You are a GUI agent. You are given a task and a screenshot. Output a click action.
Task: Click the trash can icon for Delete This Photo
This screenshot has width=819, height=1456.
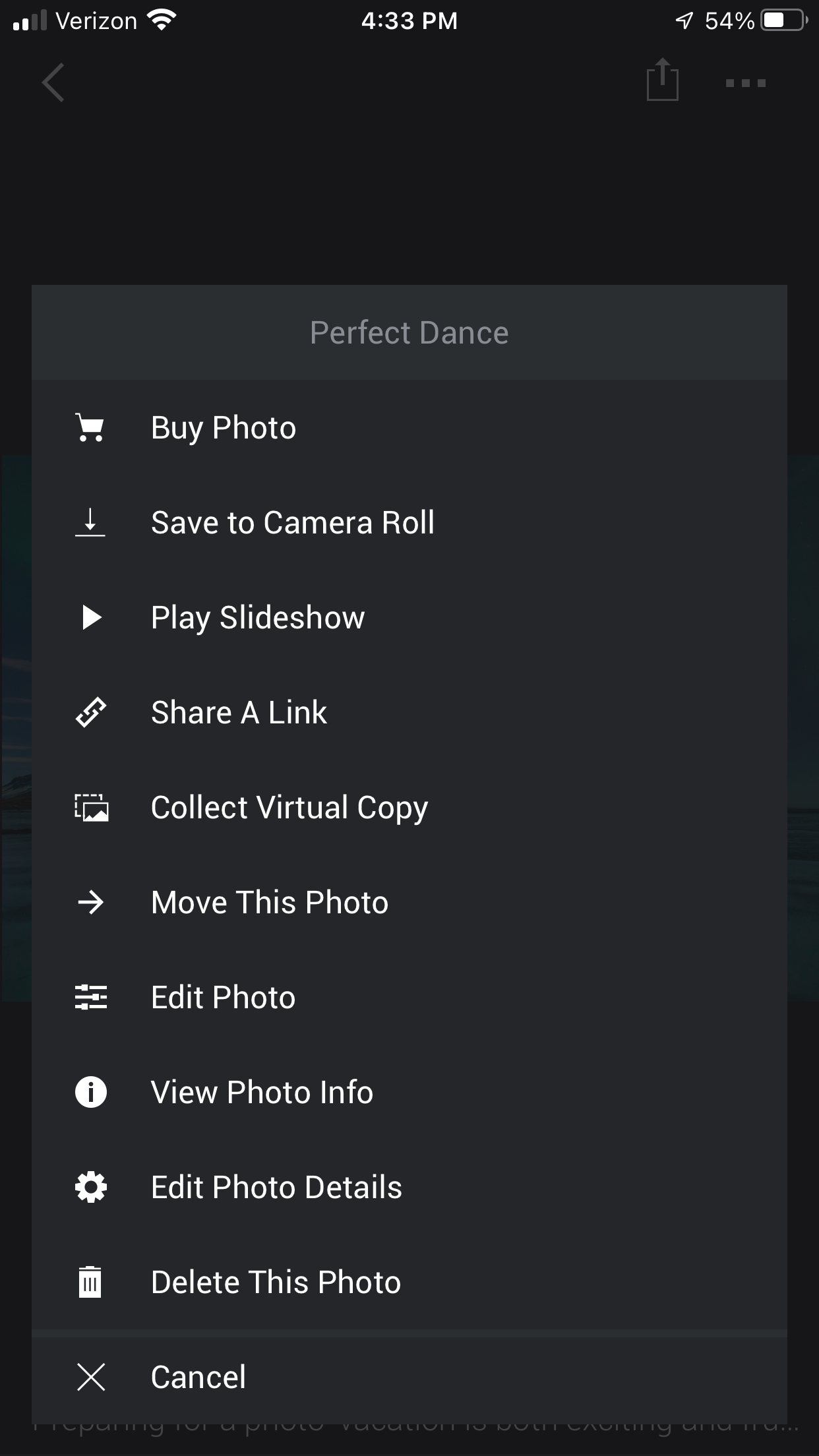91,1282
